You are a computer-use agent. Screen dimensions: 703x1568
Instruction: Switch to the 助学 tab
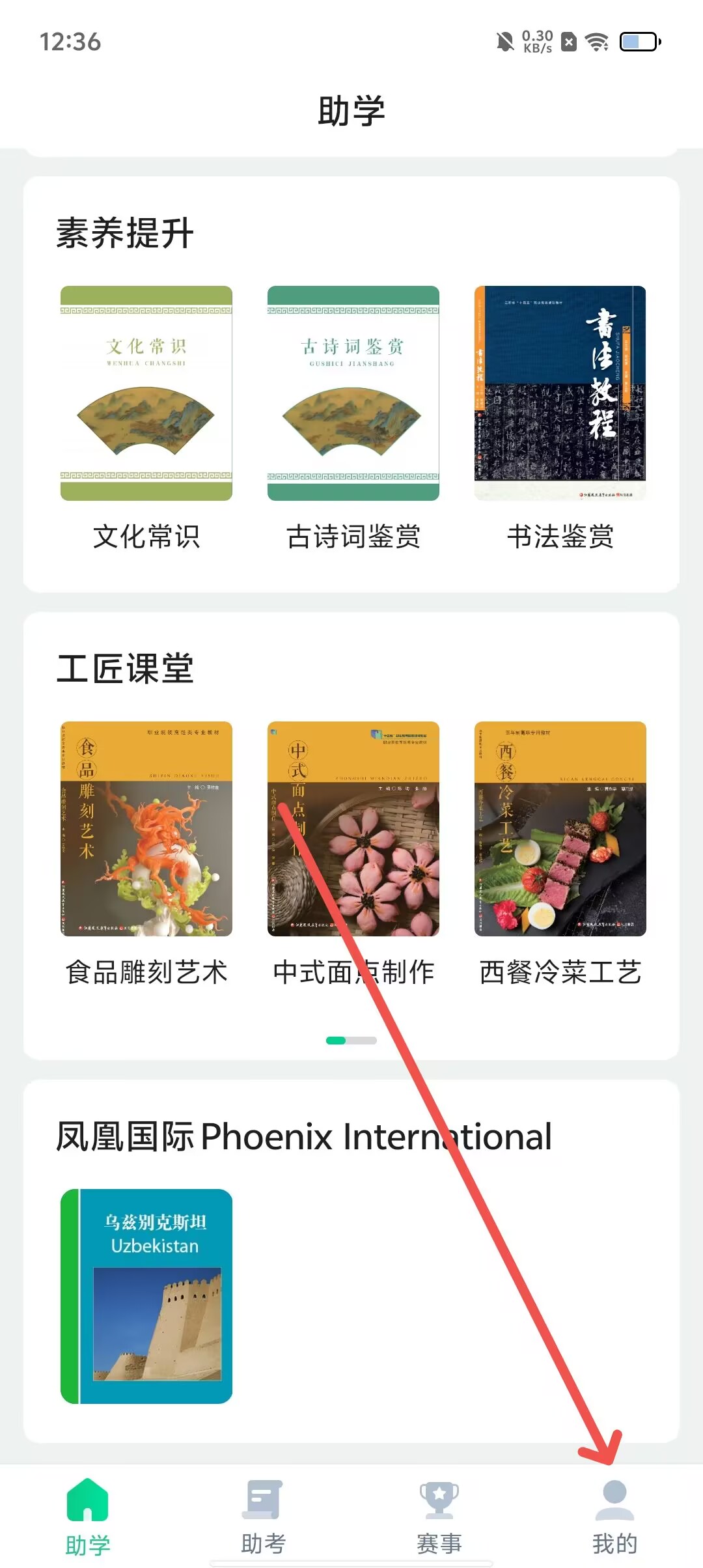coord(88,1516)
